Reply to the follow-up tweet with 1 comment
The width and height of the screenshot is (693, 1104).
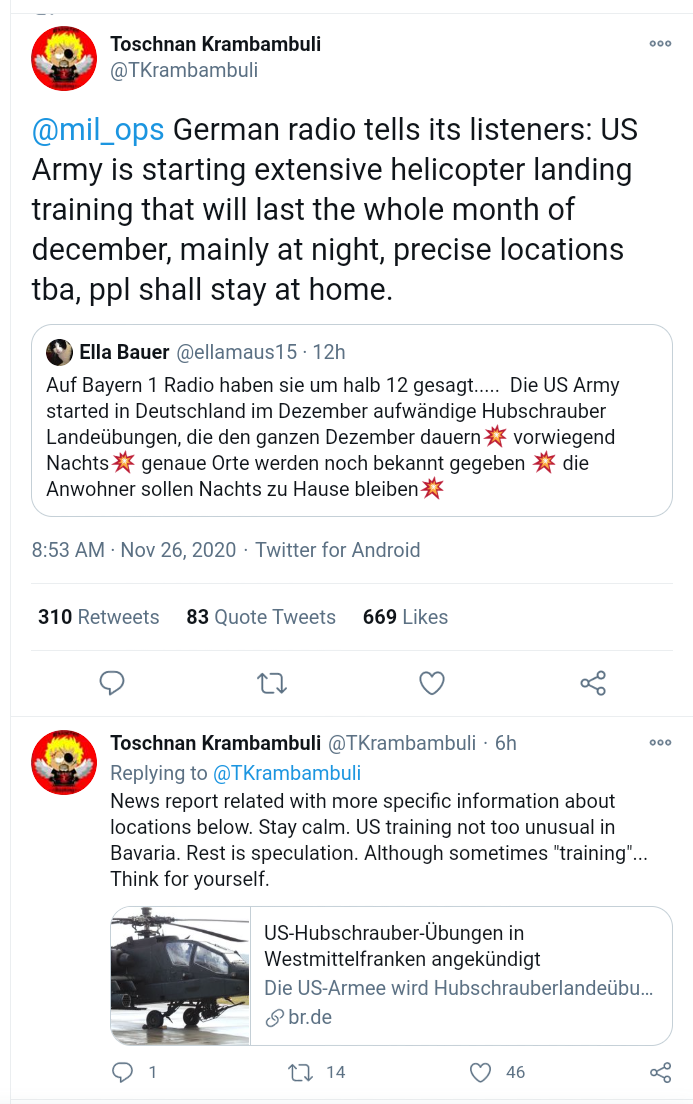tap(123, 1072)
